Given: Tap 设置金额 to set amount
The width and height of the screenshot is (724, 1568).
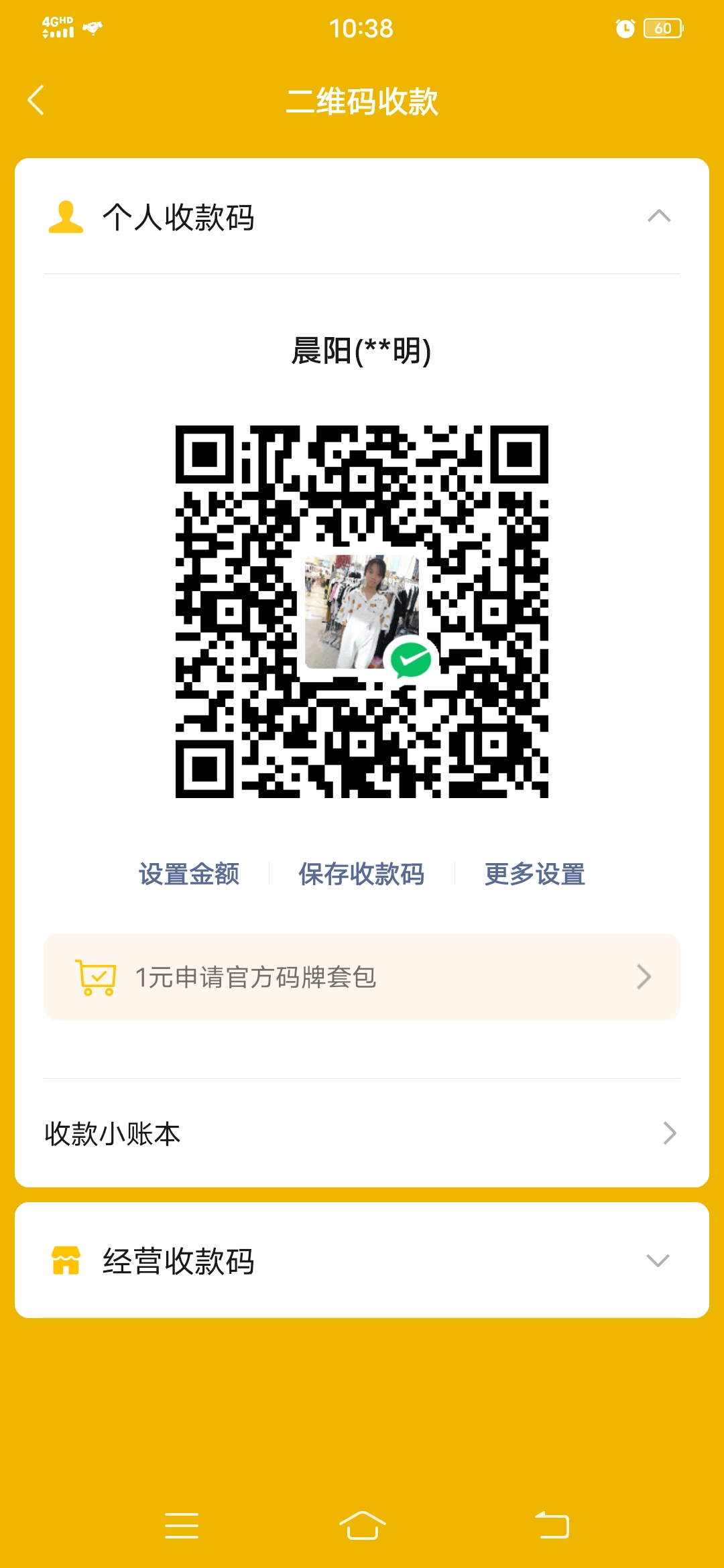Looking at the screenshot, I should point(189,874).
